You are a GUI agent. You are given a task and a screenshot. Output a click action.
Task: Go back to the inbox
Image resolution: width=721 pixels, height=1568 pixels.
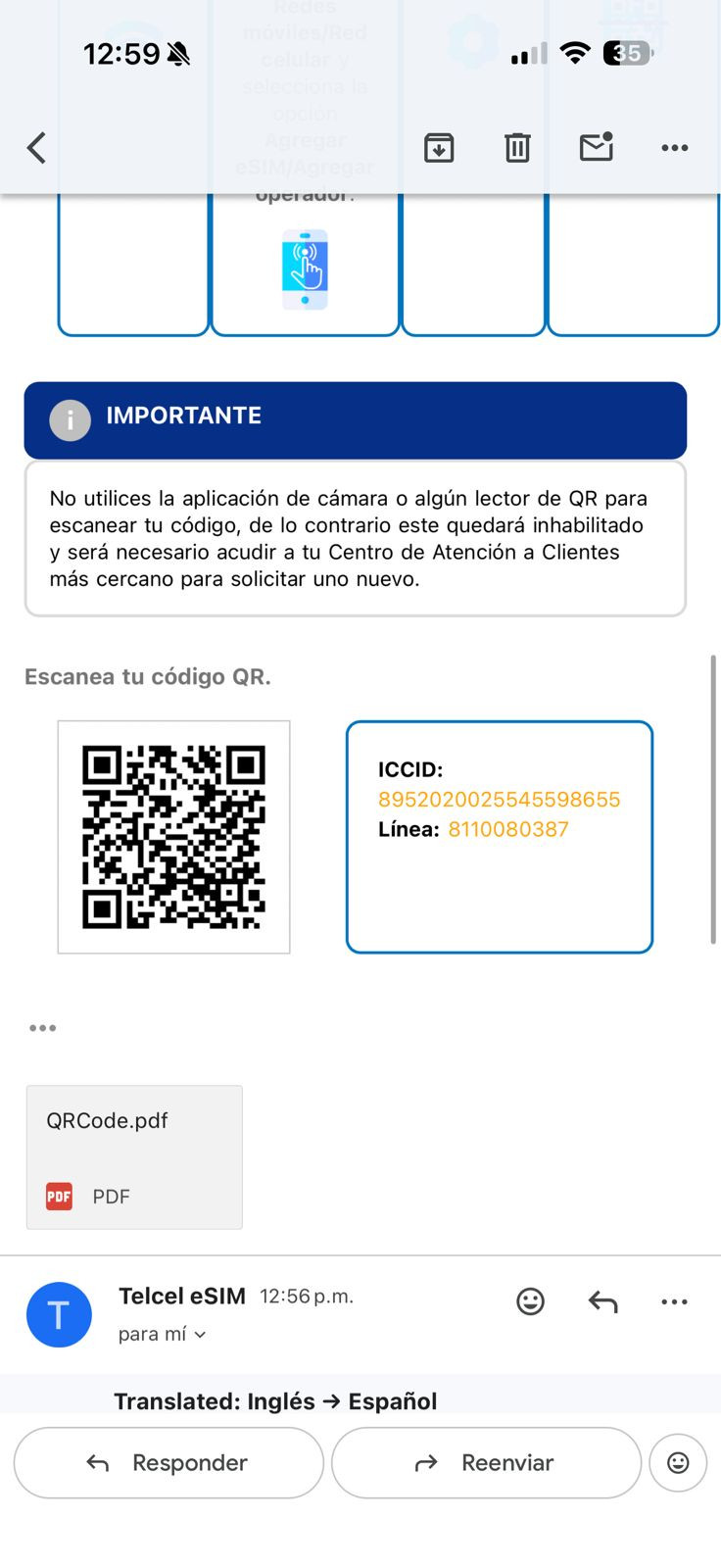pyautogui.click(x=36, y=148)
